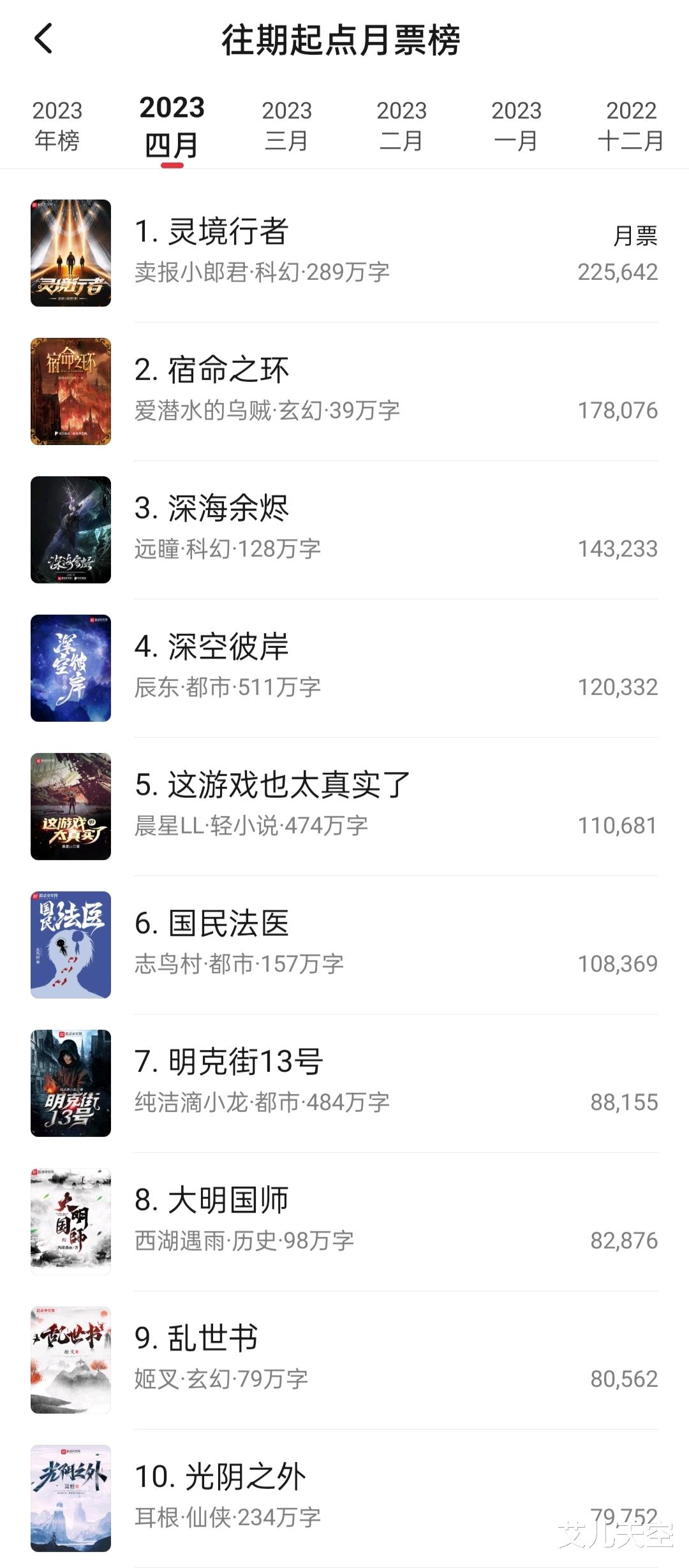Switch to the 2023 年榜 tab
Screen dimensions: 689x1568
click(57, 126)
